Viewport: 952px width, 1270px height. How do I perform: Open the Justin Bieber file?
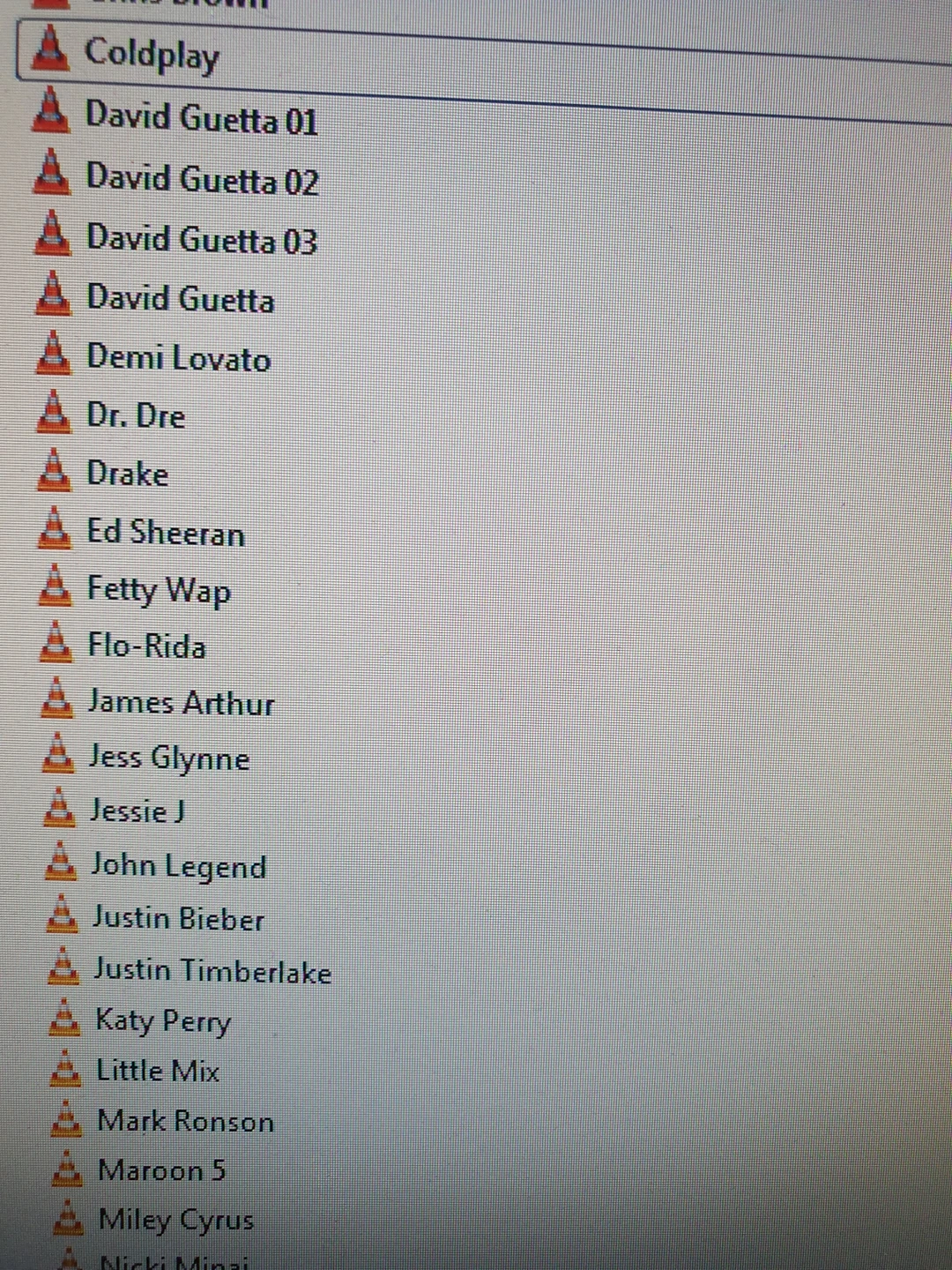tap(178, 919)
